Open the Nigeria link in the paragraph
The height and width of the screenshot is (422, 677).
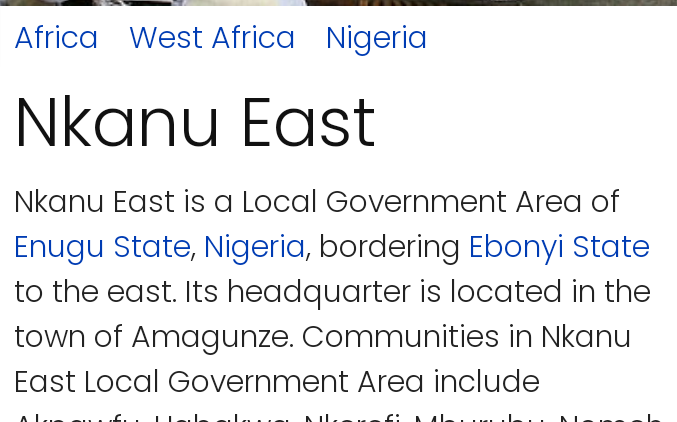[254, 247]
